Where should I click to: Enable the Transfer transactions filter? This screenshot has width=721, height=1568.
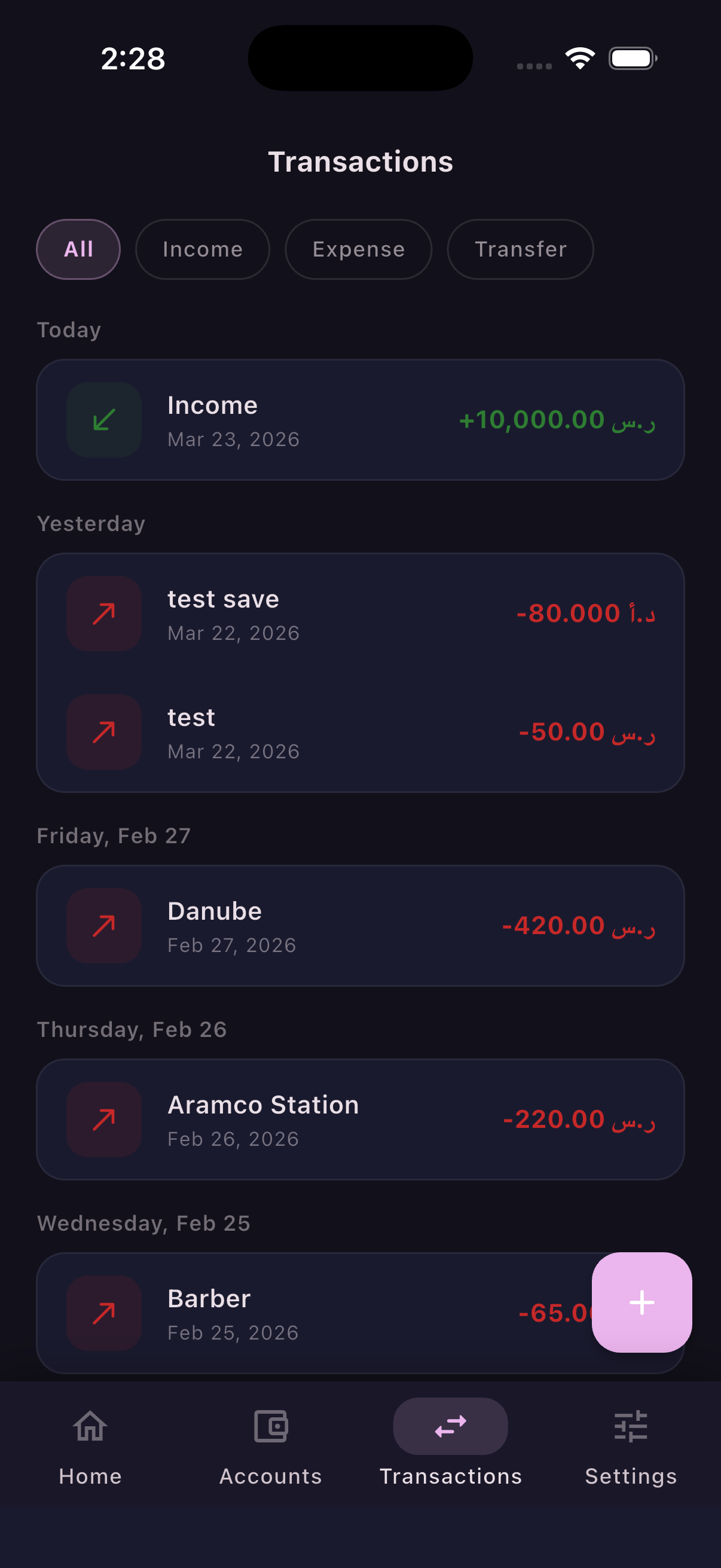click(x=520, y=249)
